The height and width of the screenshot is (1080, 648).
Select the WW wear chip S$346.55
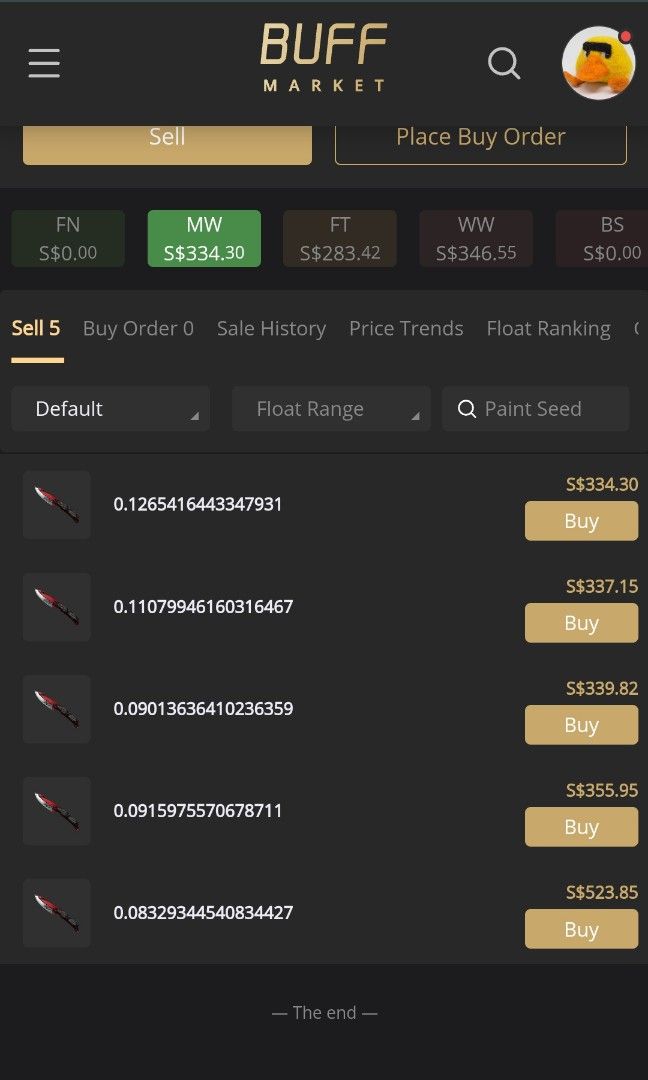click(x=476, y=238)
